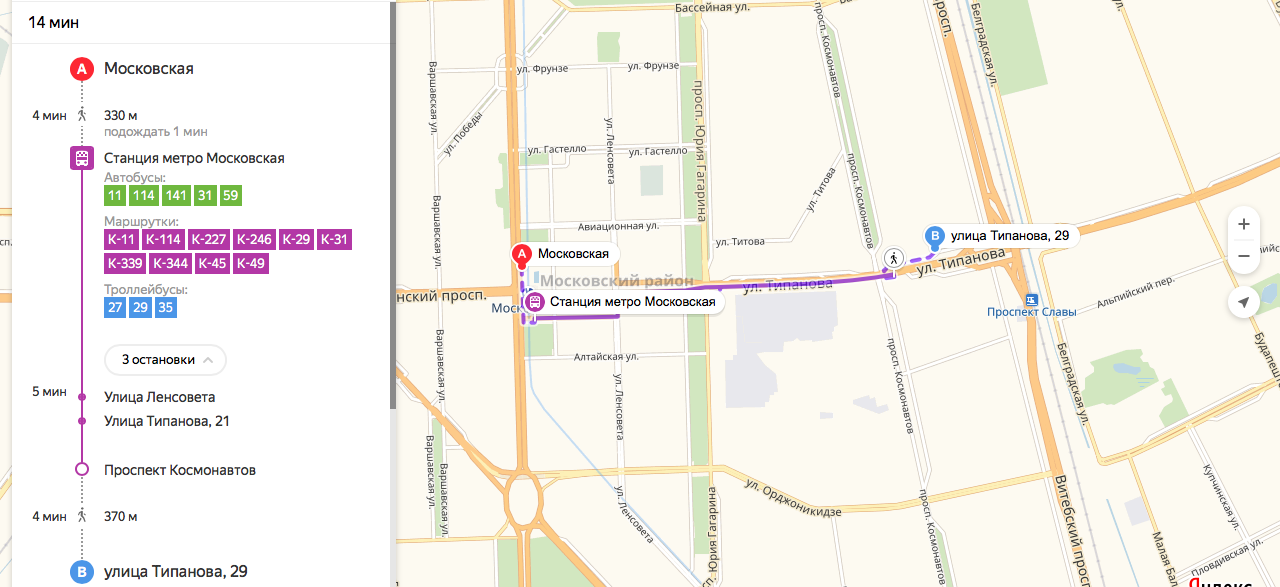The image size is (1280, 587).
Task: Center map on my location
Action: click(x=1243, y=302)
